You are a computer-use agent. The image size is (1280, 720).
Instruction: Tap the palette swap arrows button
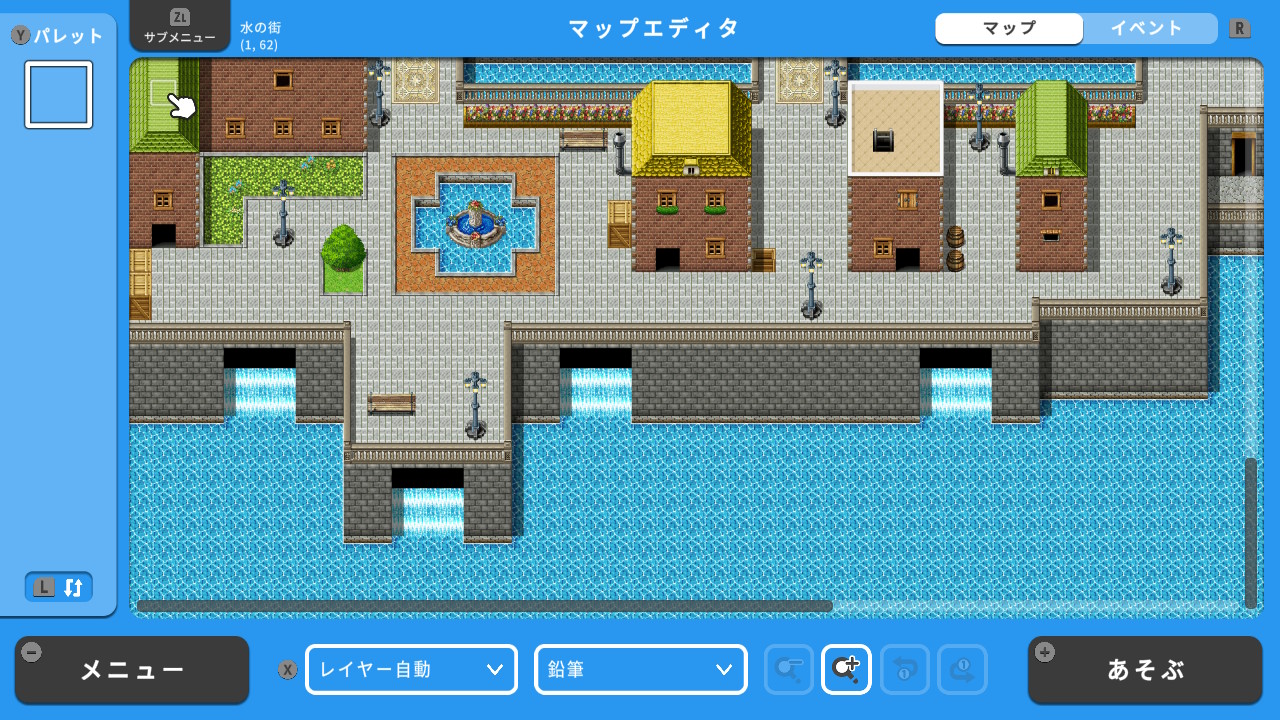point(59,587)
